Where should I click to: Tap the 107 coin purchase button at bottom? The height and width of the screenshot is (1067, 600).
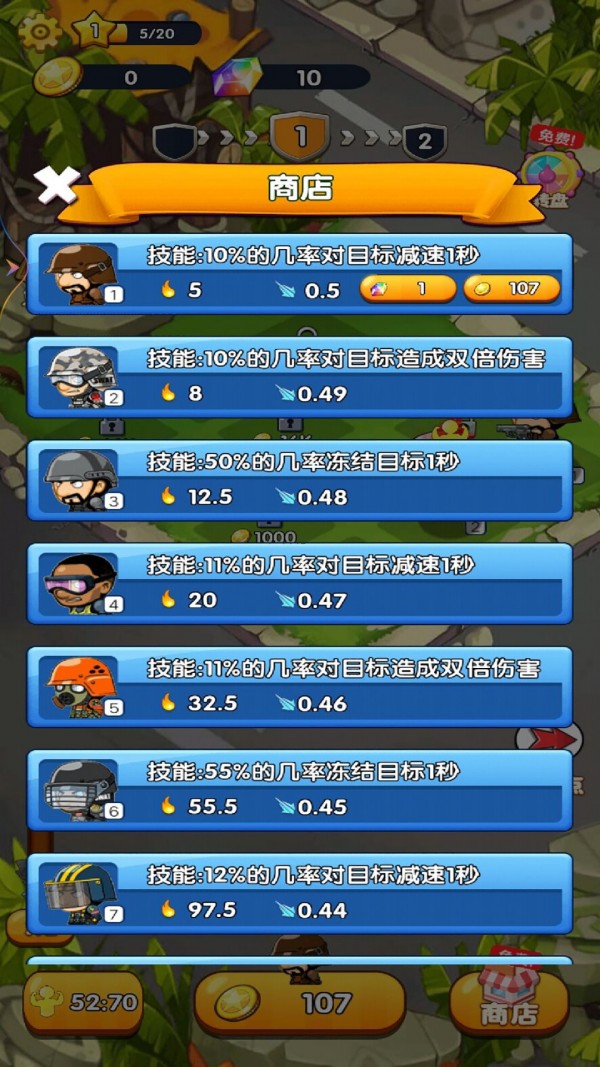pyautogui.click(x=300, y=1002)
